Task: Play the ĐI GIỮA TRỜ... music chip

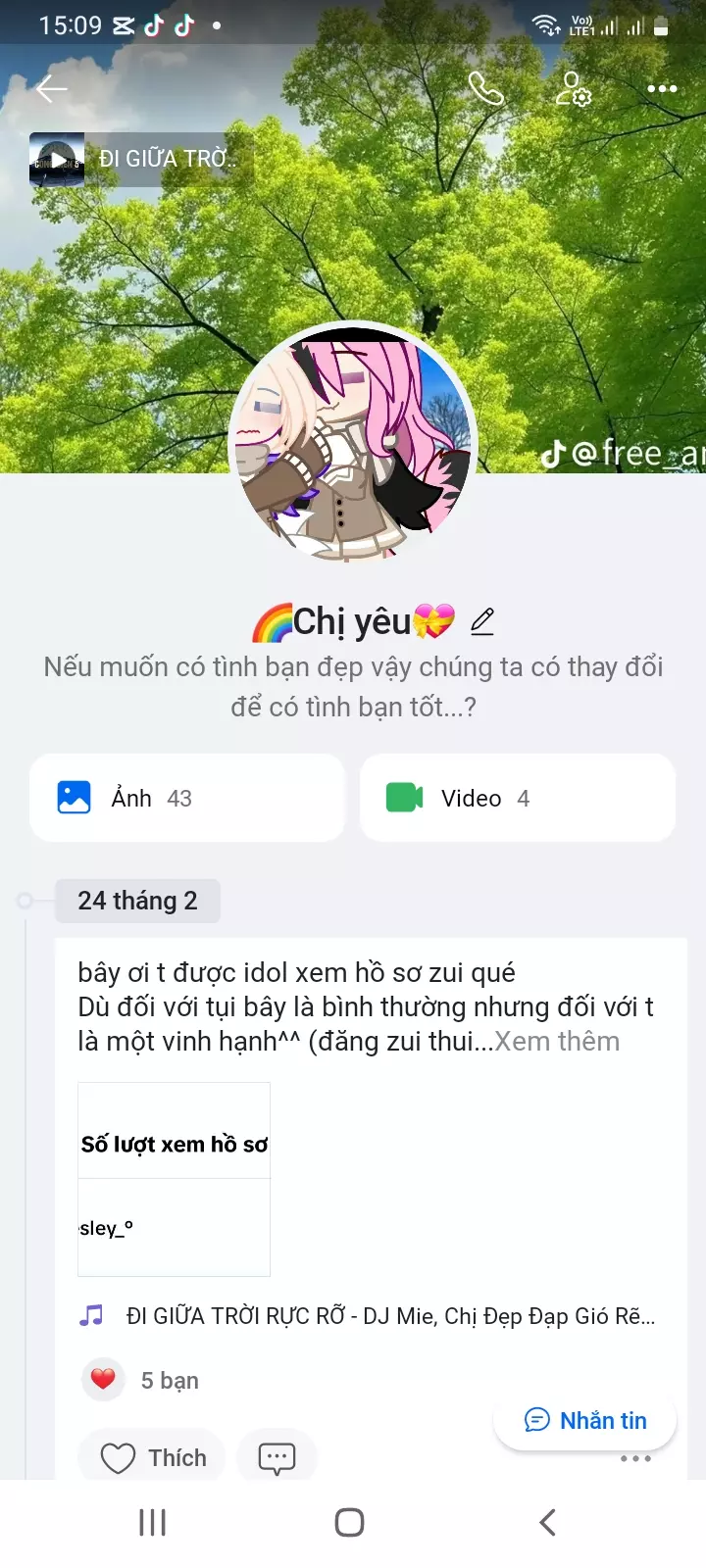Action: point(141,159)
